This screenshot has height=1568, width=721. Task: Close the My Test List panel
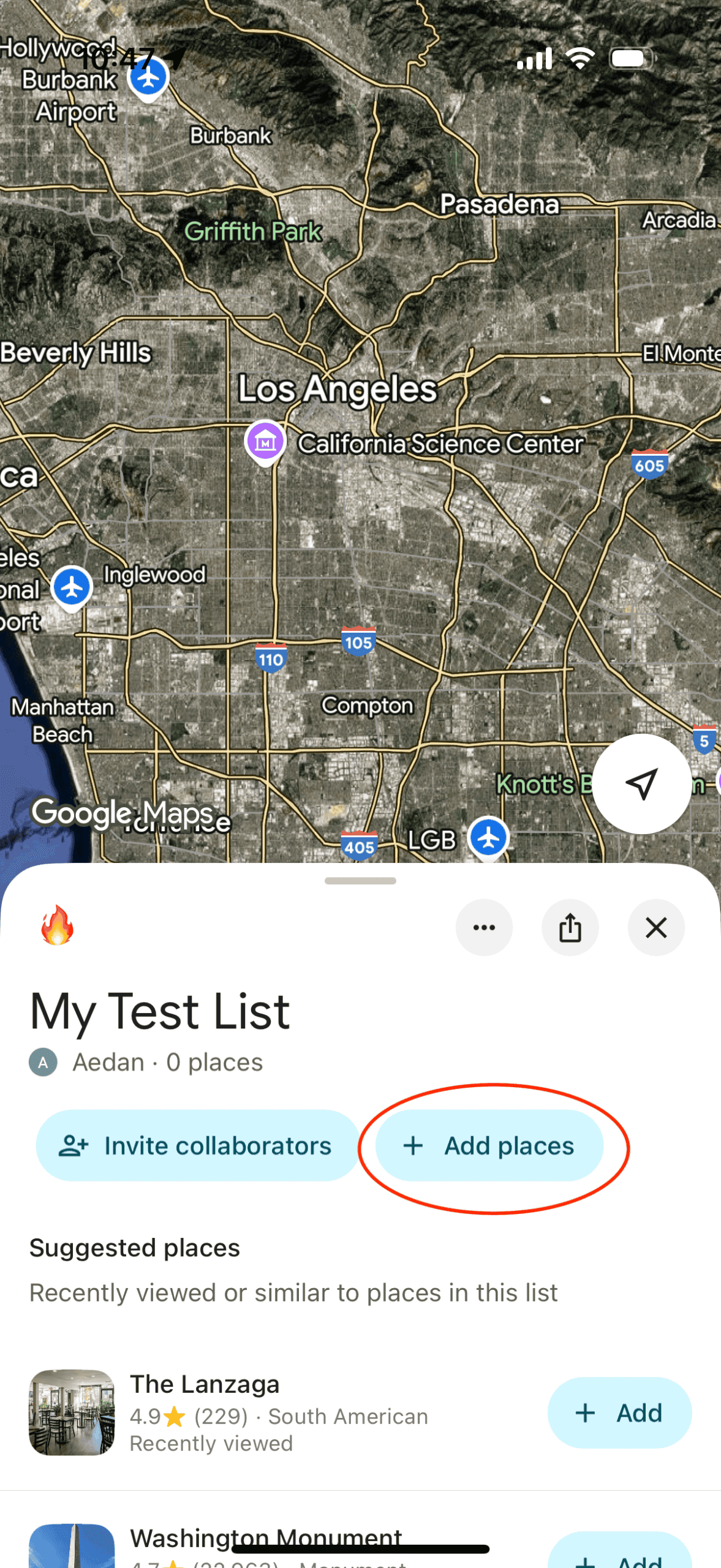point(656,927)
